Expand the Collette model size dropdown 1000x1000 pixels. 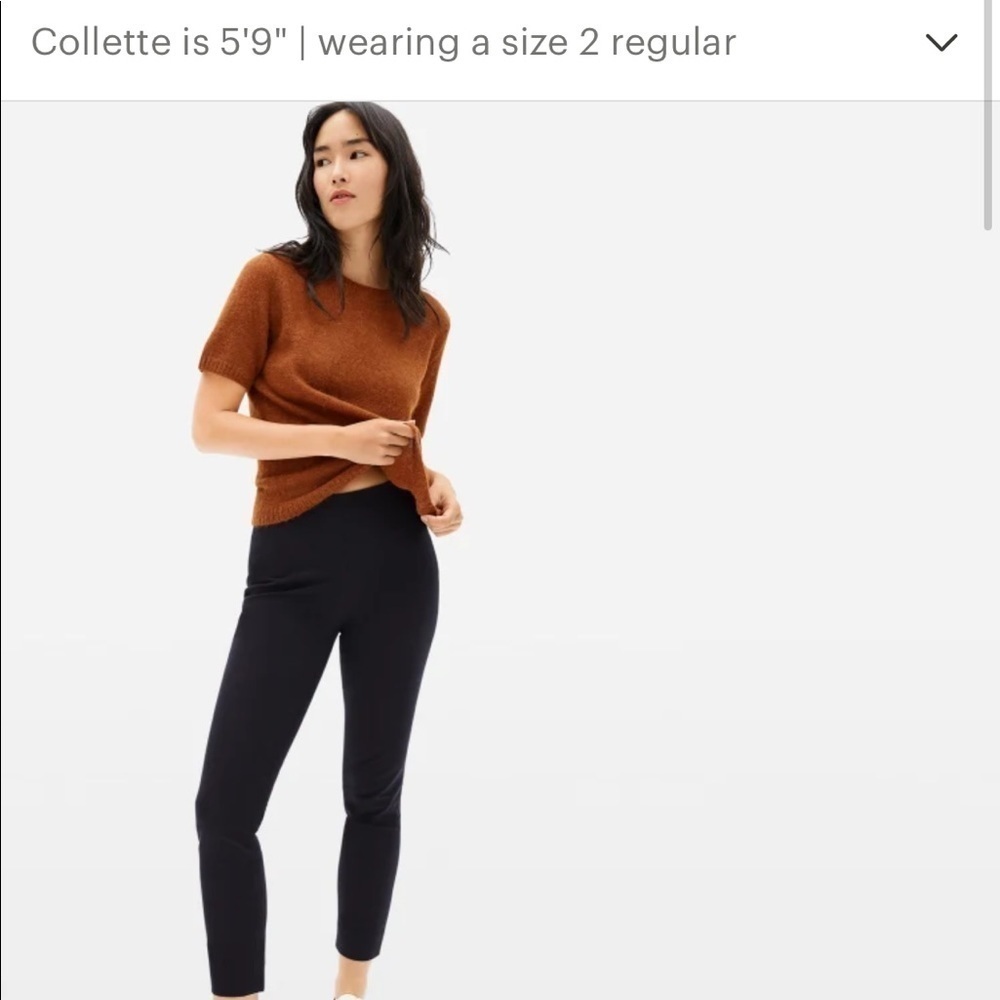(941, 43)
